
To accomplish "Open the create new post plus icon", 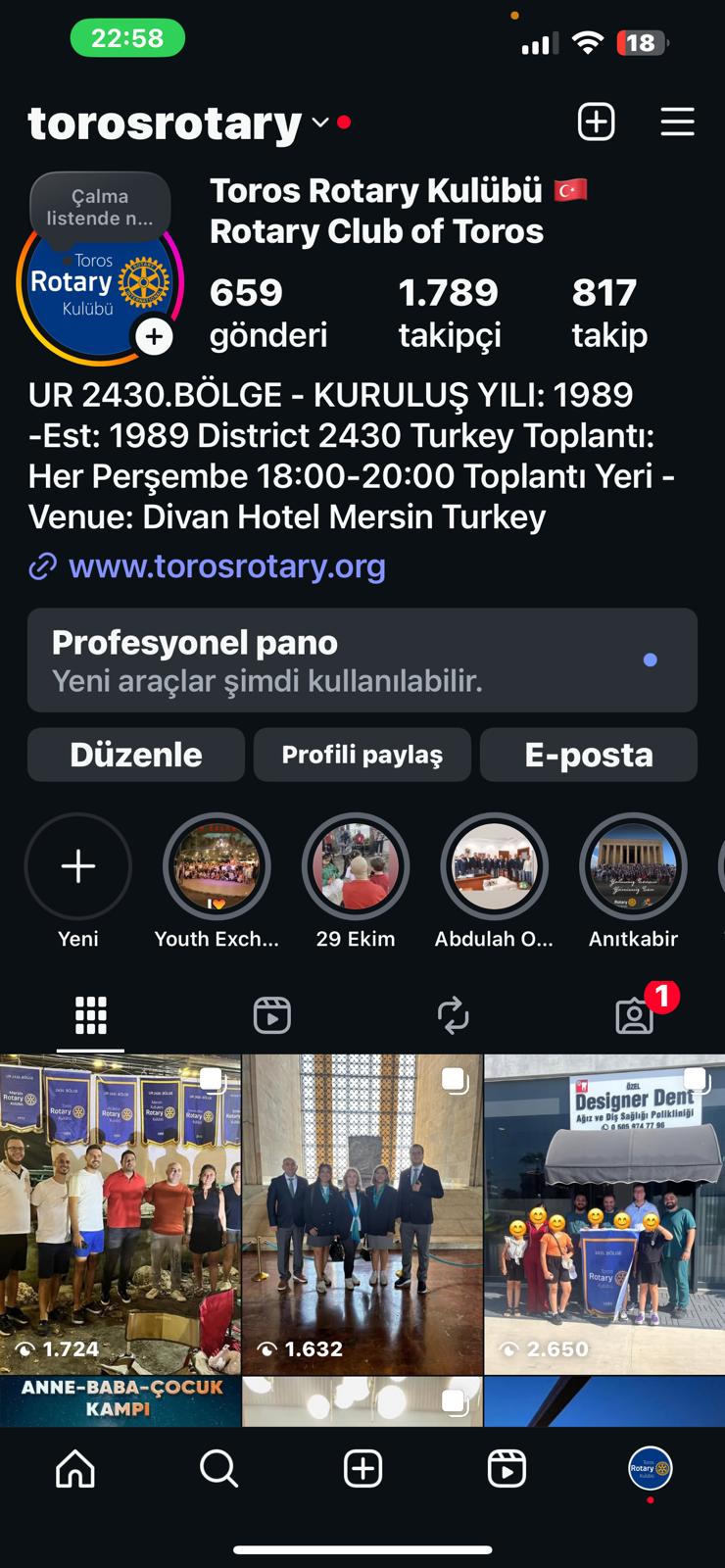I will (x=596, y=122).
